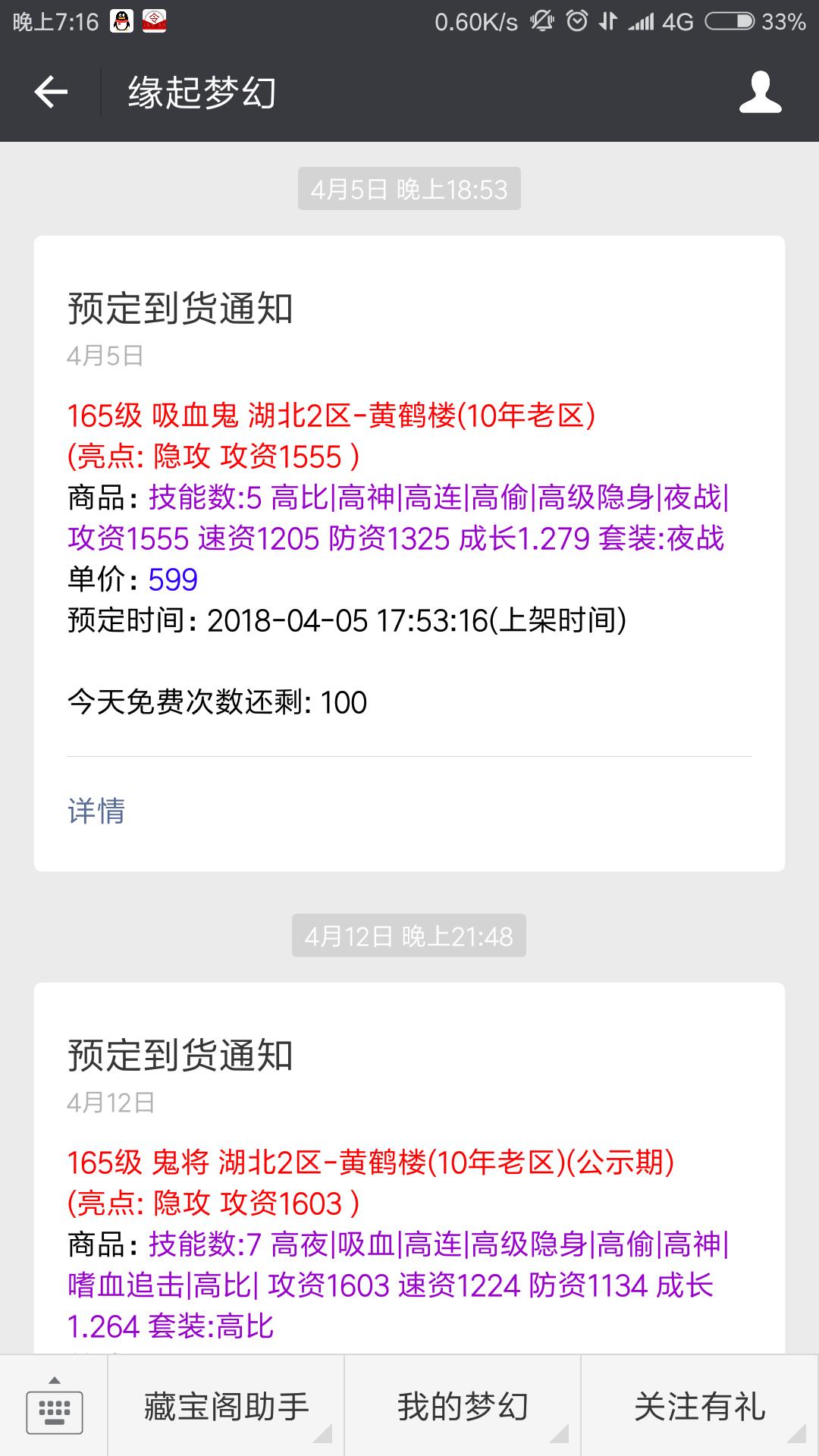The width and height of the screenshot is (819, 1456).
Task: Open the 165级 鬼将 notification card
Action: pos(409,1169)
